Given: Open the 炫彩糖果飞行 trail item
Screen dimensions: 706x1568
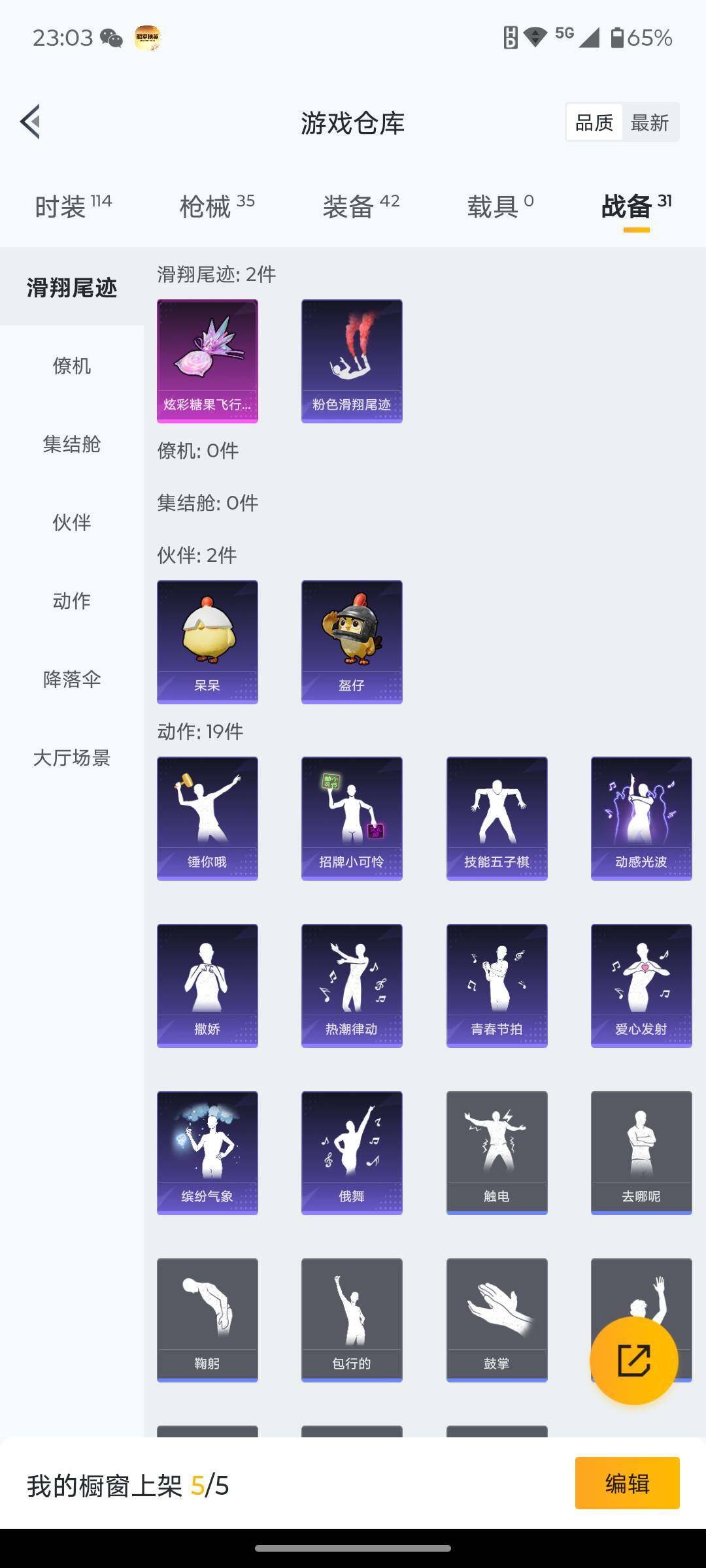Looking at the screenshot, I should (207, 361).
